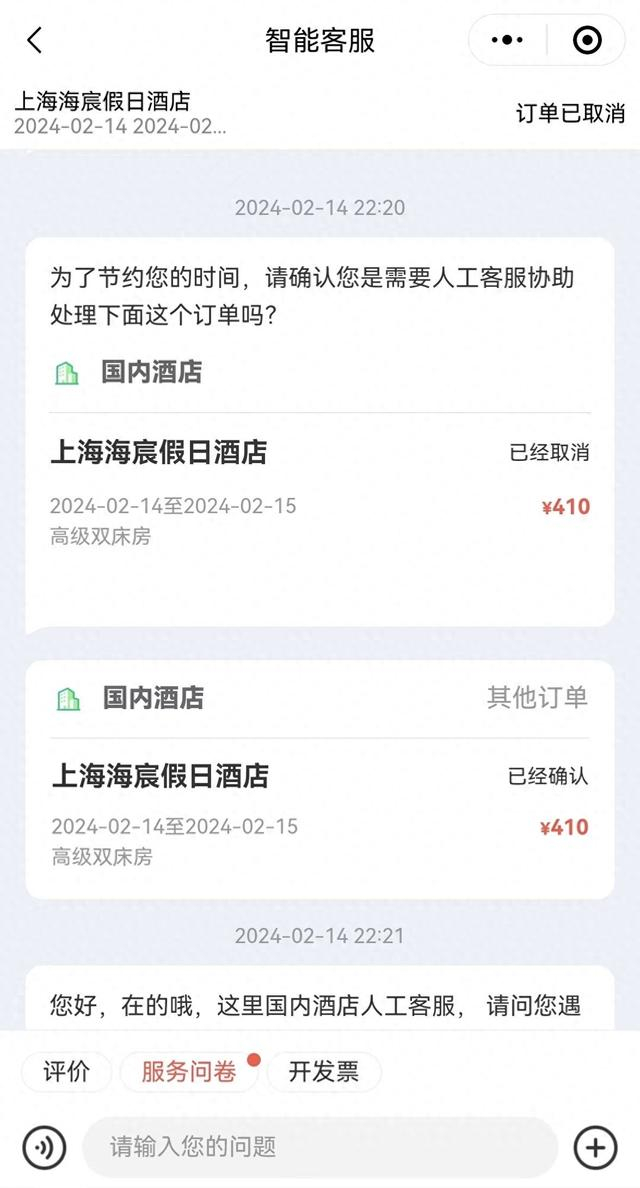Close the mini program with the circle icon
The image size is (640, 1188).
587,40
